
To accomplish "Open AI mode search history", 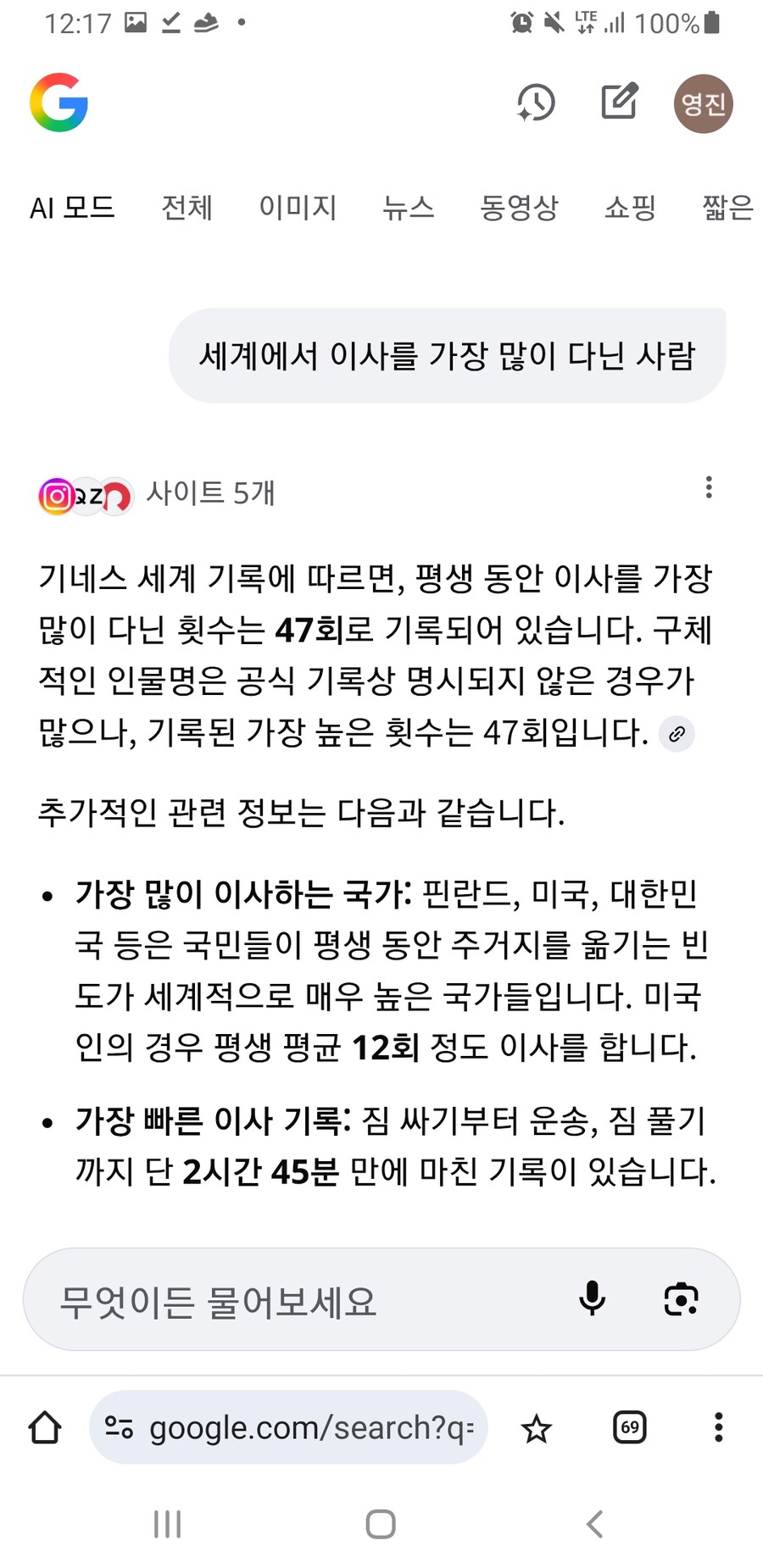I will (x=536, y=103).
